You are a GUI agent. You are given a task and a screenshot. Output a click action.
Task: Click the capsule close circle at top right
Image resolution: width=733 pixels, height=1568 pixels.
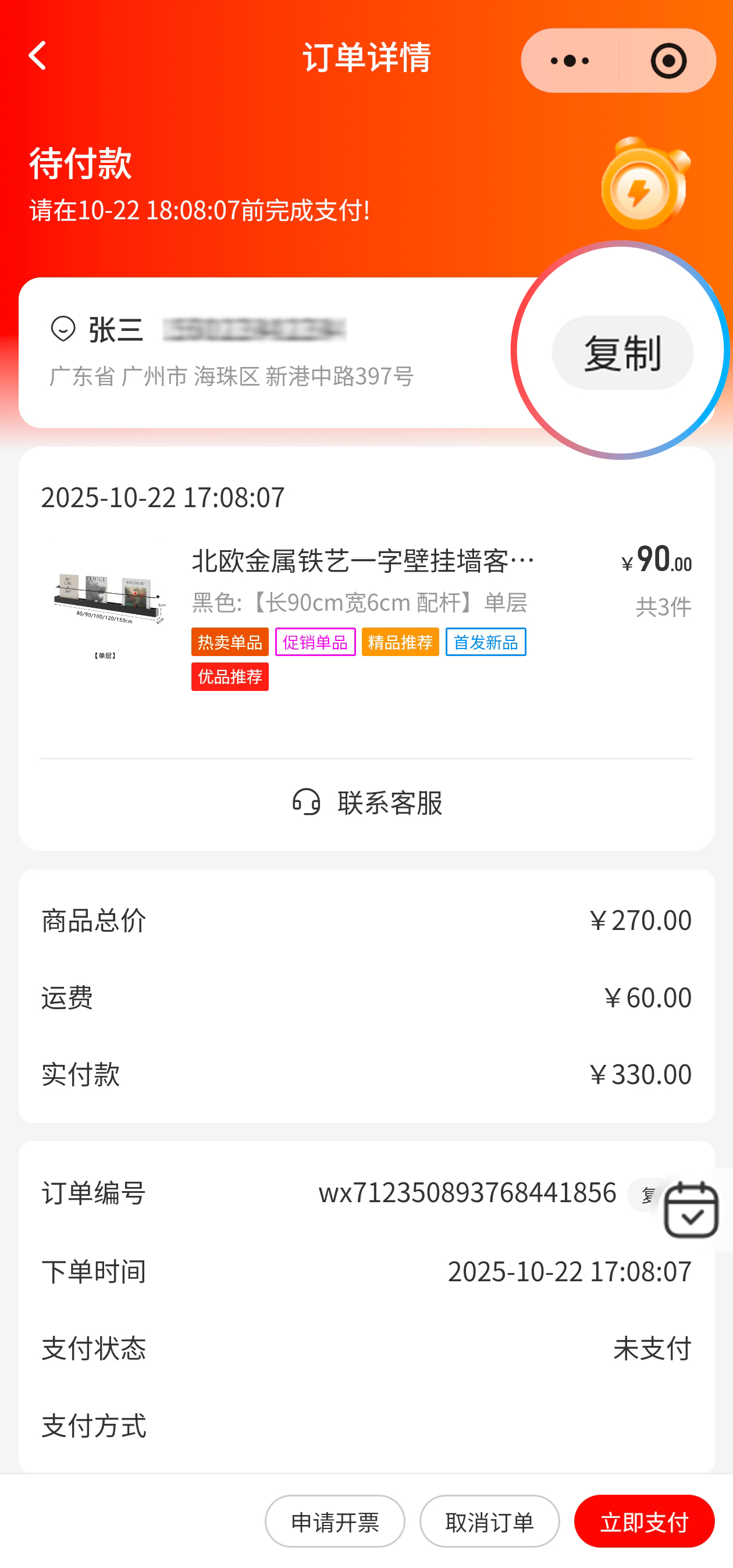click(x=667, y=61)
